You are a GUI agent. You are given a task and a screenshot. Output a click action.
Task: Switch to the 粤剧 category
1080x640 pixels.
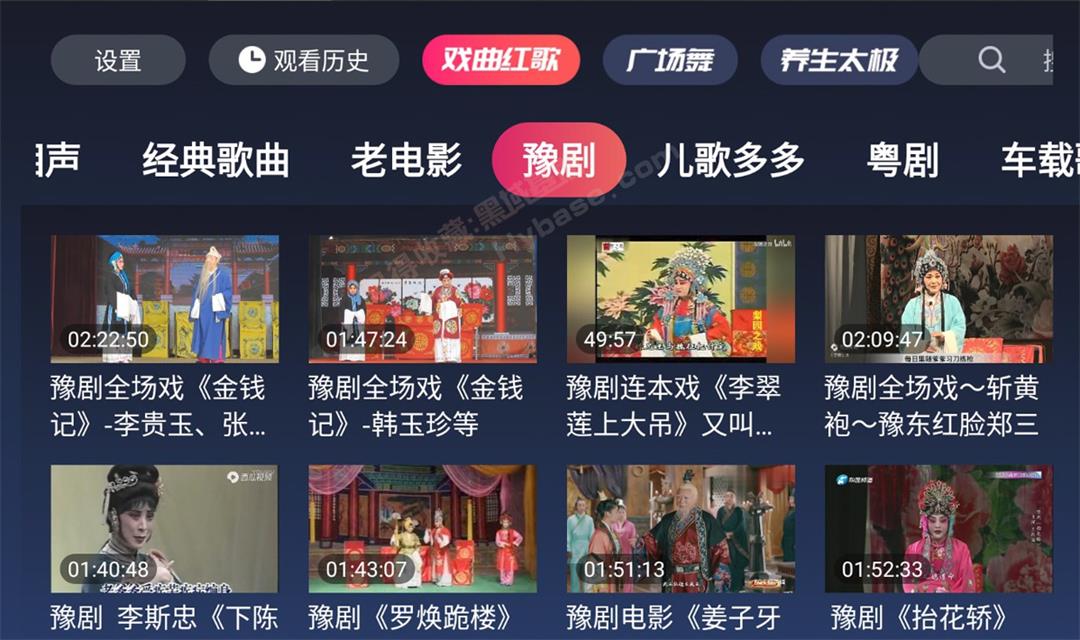tap(902, 160)
